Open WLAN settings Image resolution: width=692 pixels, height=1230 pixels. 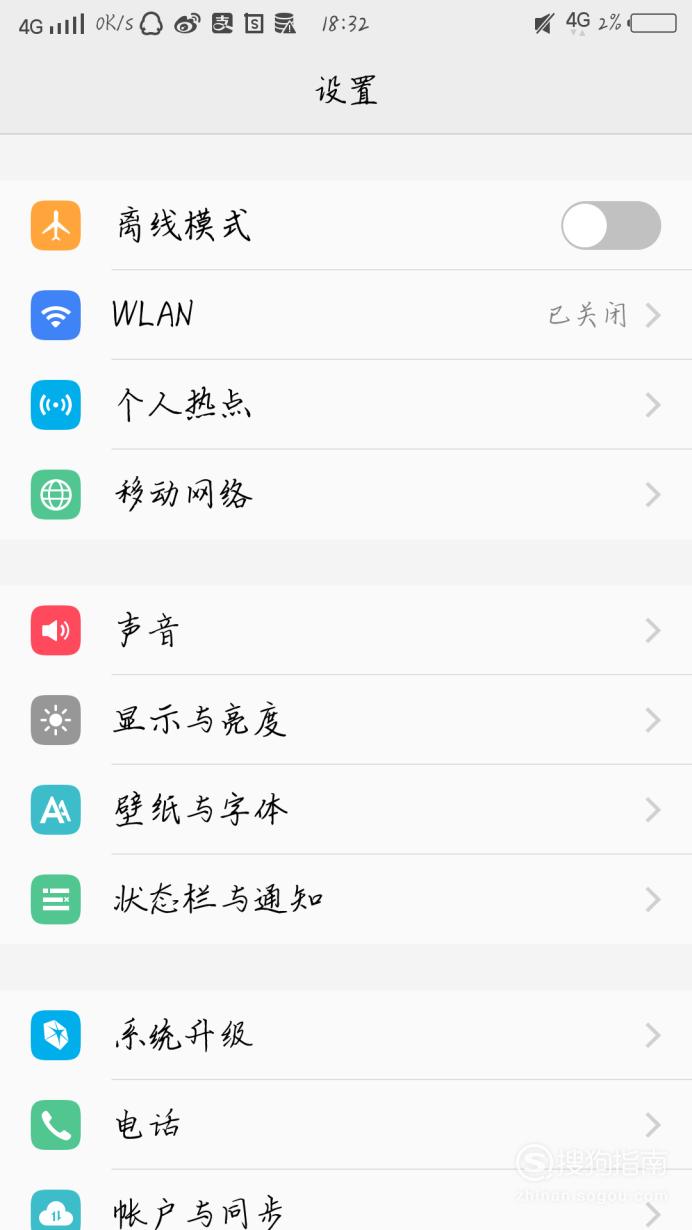click(346, 315)
